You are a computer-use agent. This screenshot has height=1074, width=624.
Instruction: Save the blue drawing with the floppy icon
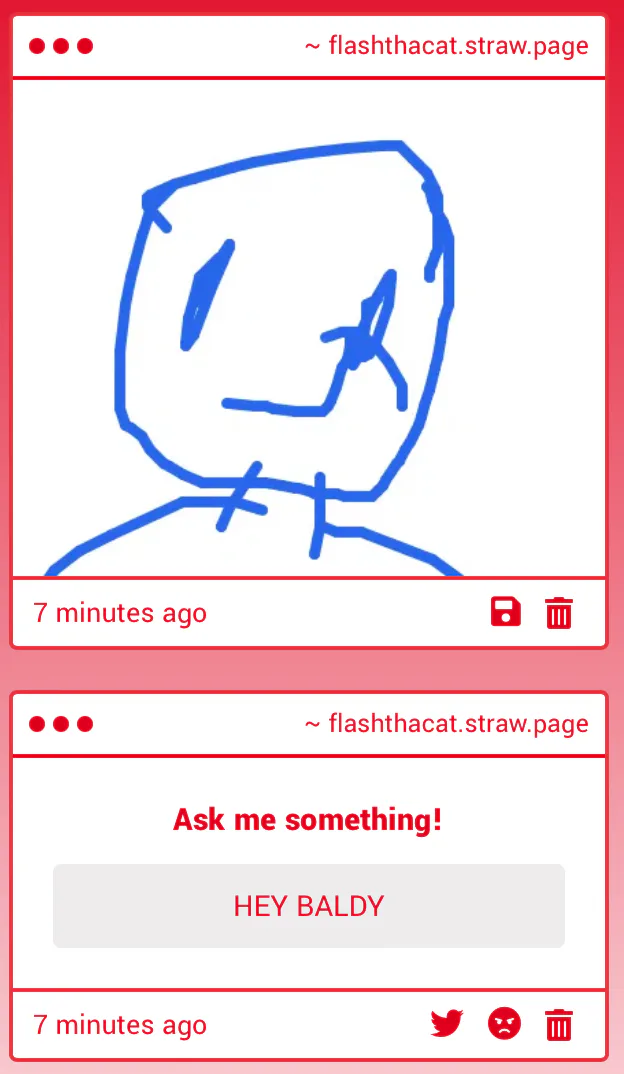pyautogui.click(x=506, y=612)
